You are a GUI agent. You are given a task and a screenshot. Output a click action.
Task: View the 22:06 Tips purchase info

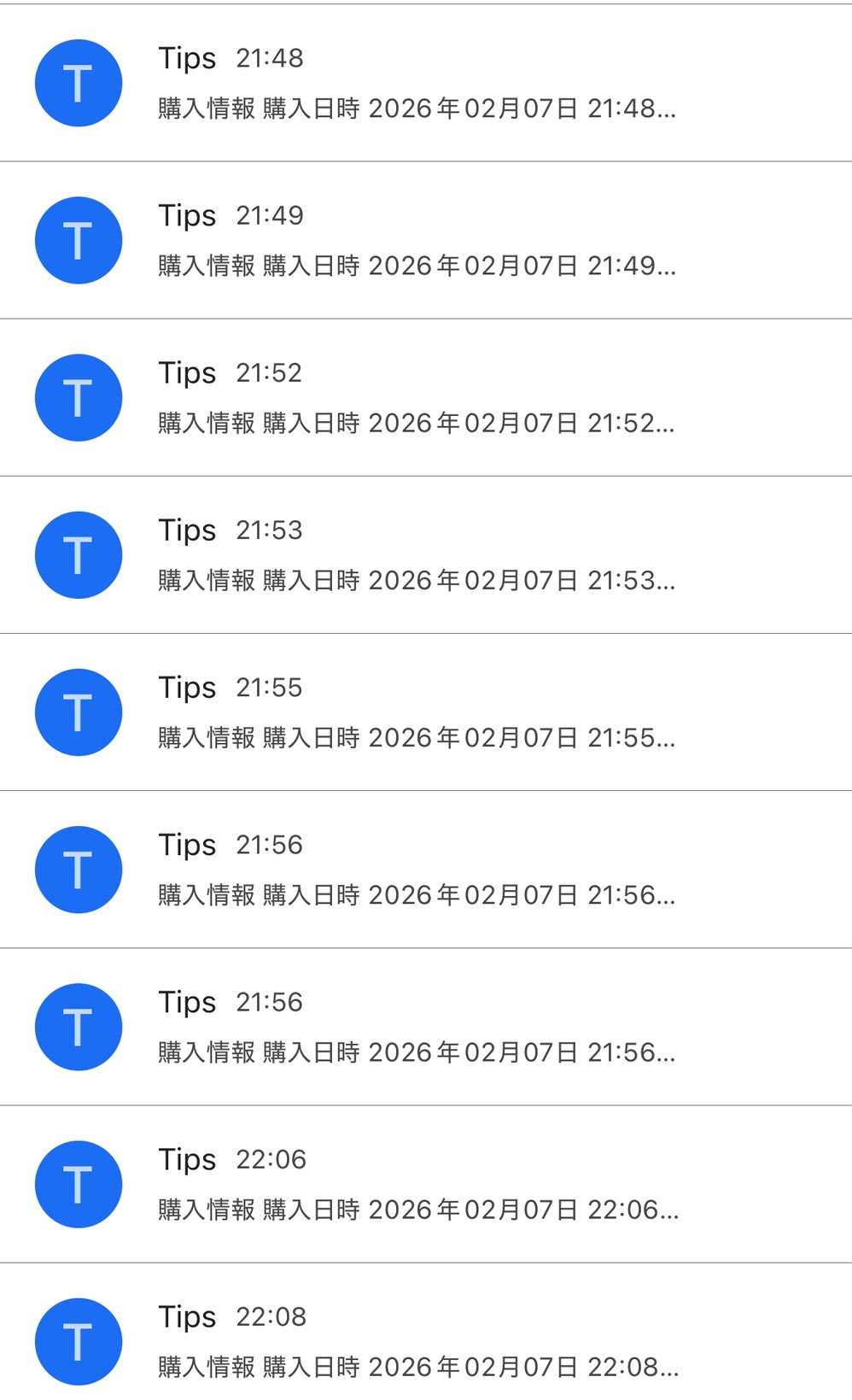coord(417,1184)
